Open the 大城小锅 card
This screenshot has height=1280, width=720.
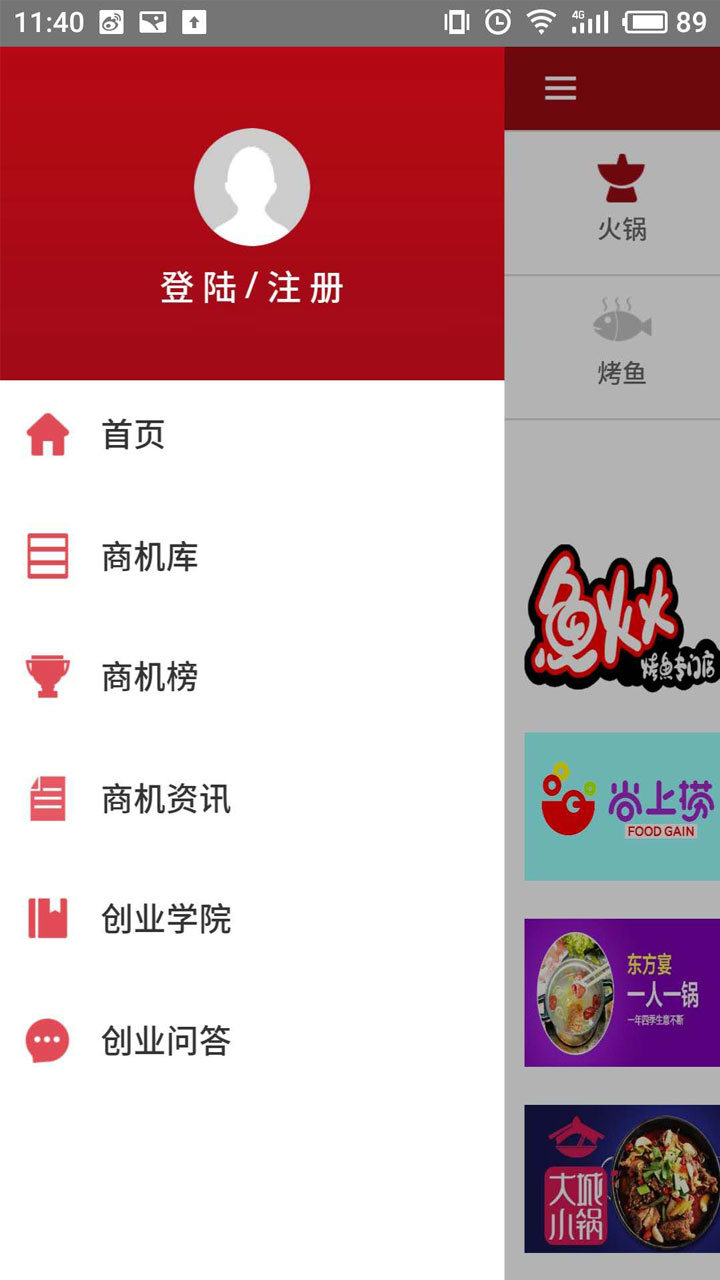[622, 1178]
